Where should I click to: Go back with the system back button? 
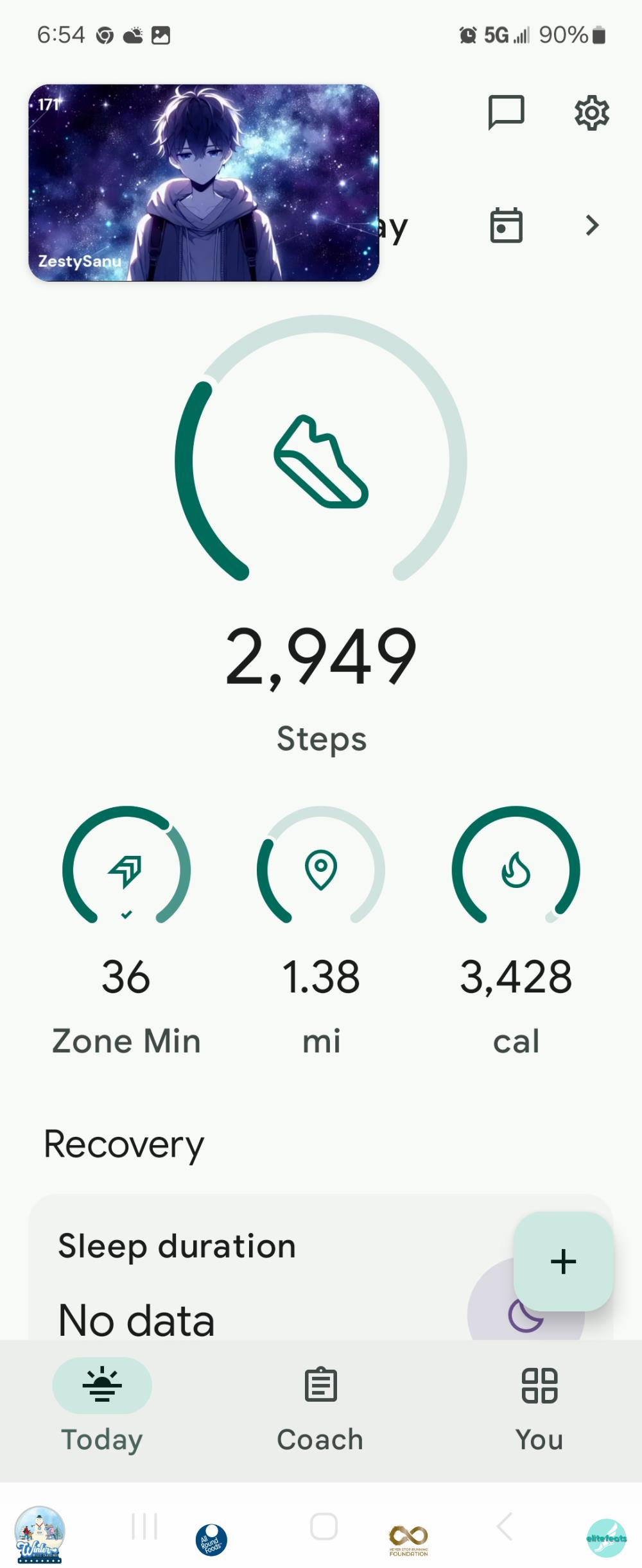[x=505, y=1526]
